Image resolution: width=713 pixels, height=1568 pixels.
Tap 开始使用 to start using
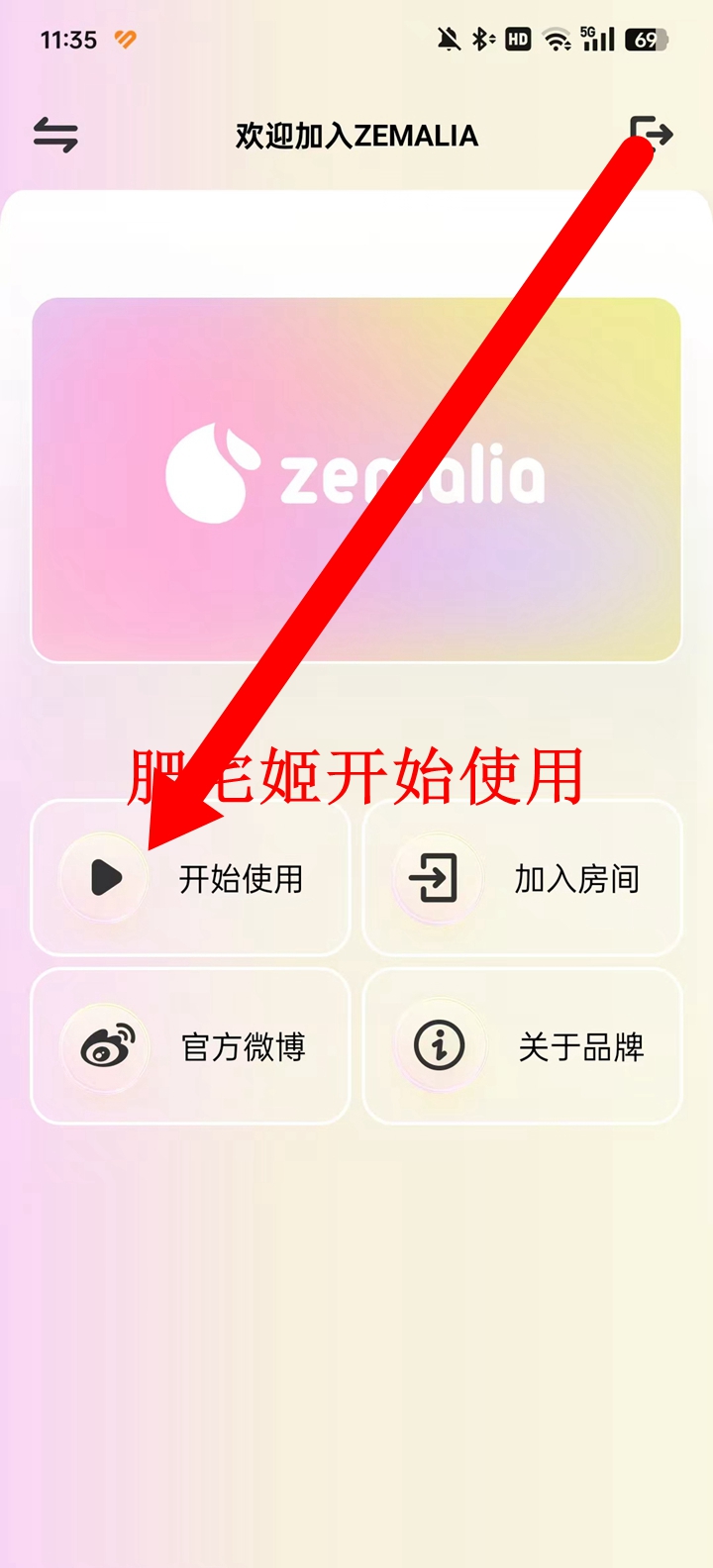(x=191, y=878)
